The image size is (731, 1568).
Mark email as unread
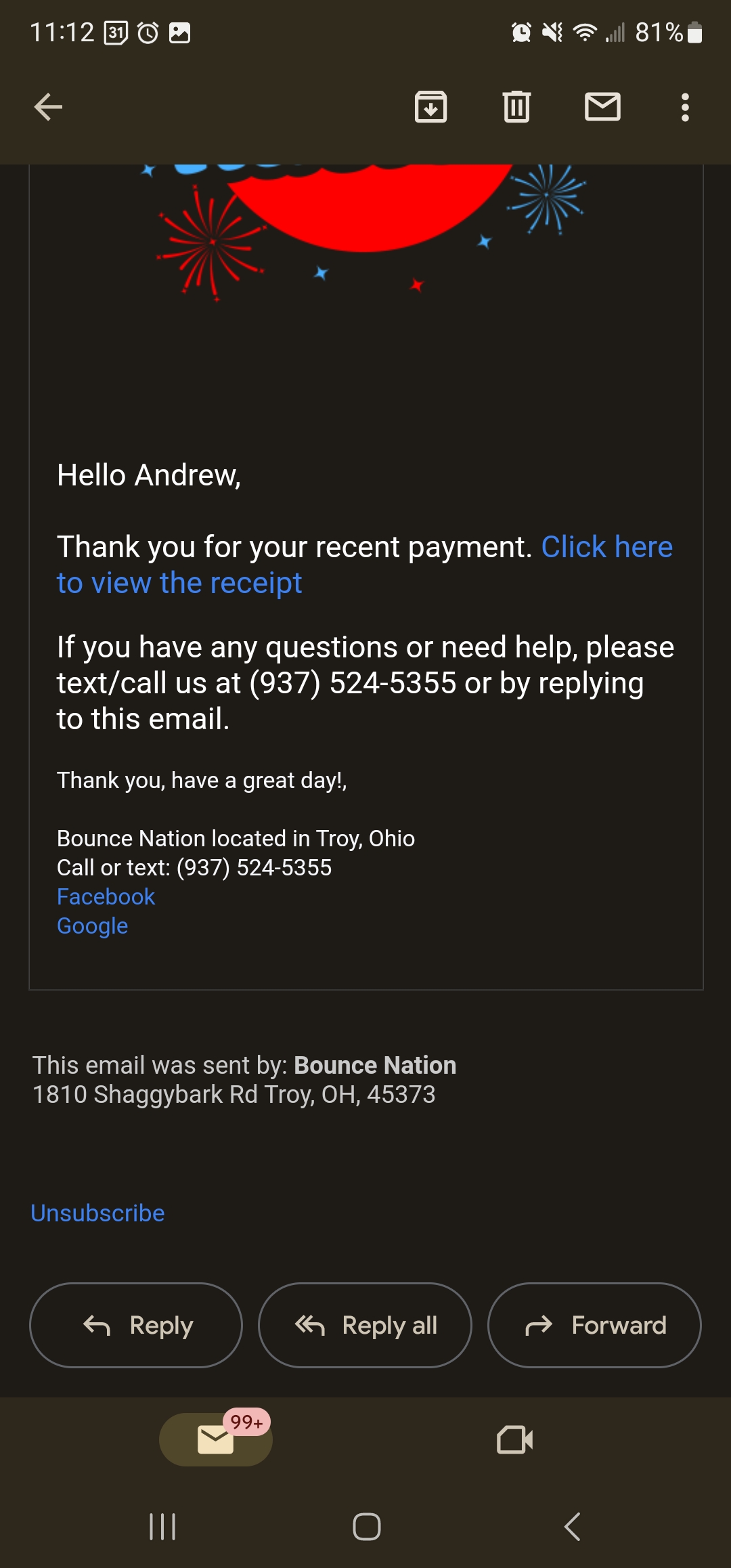tap(602, 107)
